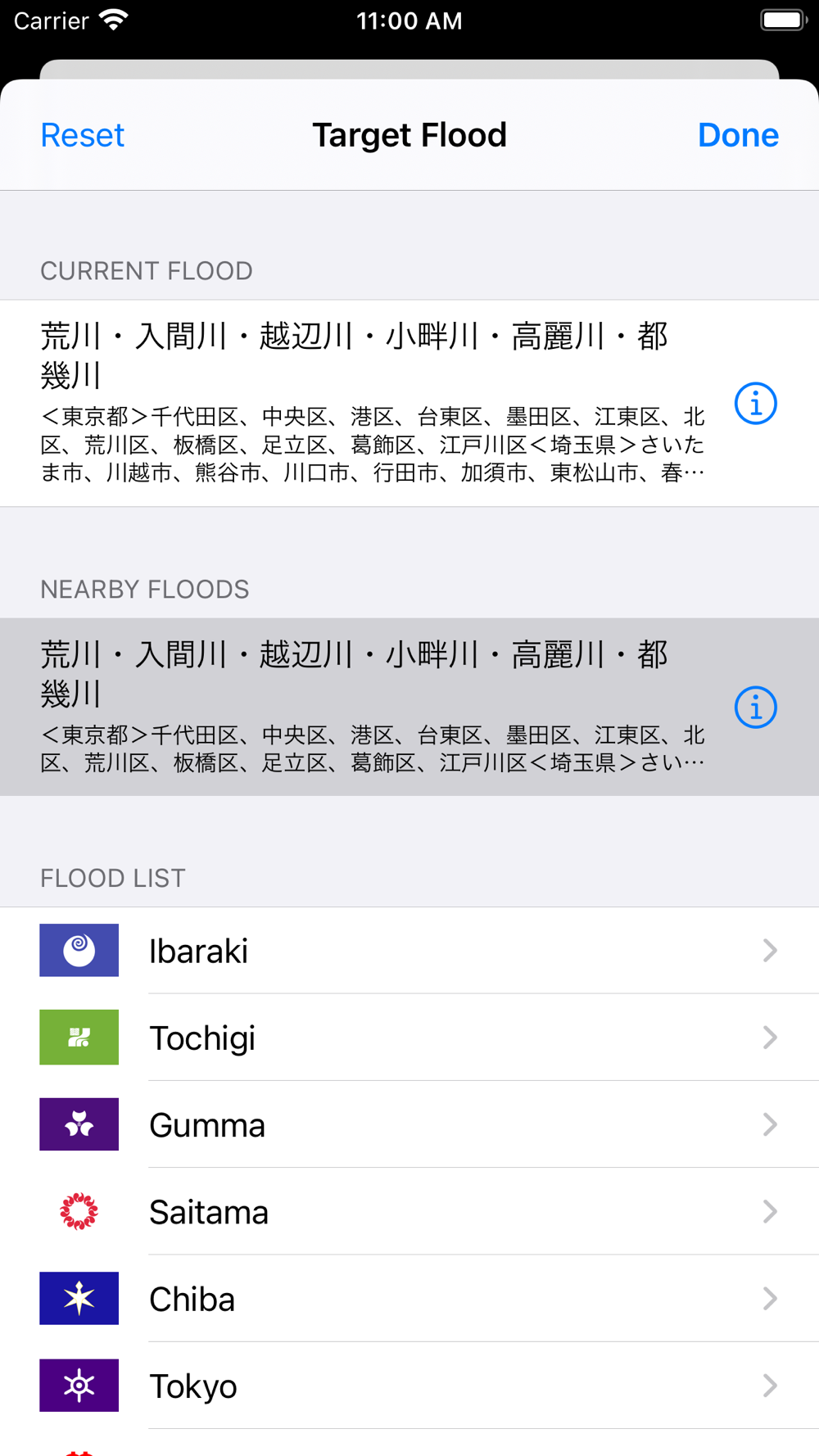819x1456 pixels.
Task: Open the Chiba flood list
Action: (409, 1298)
